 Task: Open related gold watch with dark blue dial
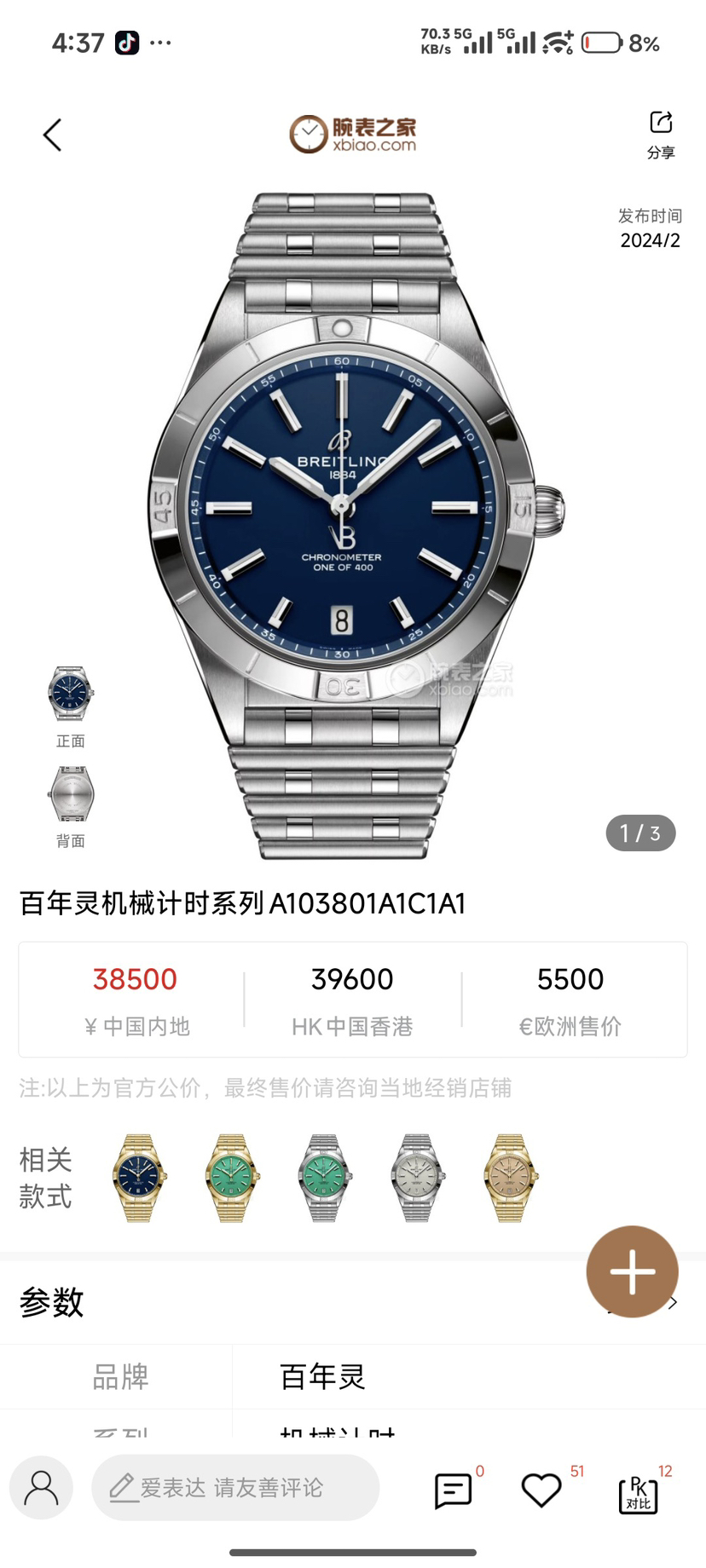140,1179
